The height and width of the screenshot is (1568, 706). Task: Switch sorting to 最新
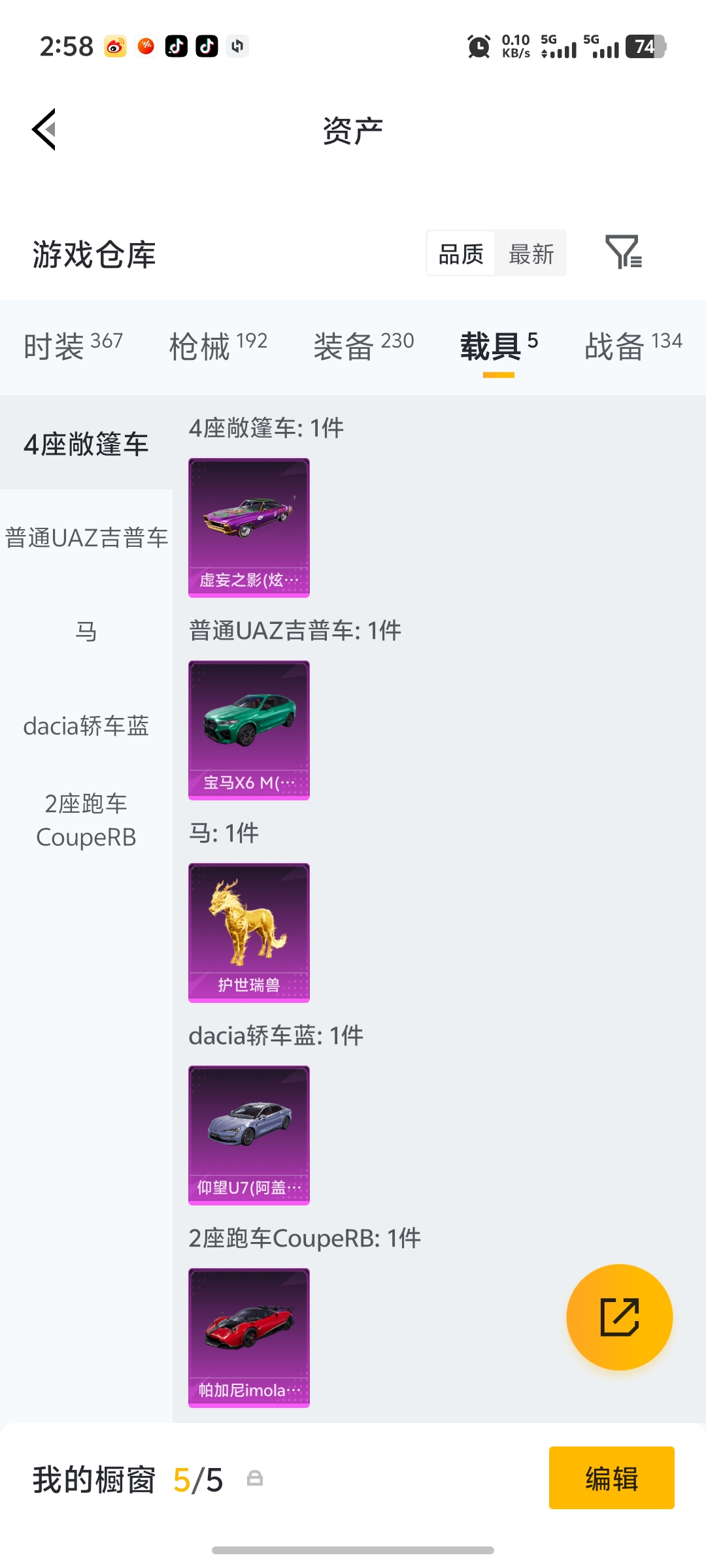click(531, 253)
